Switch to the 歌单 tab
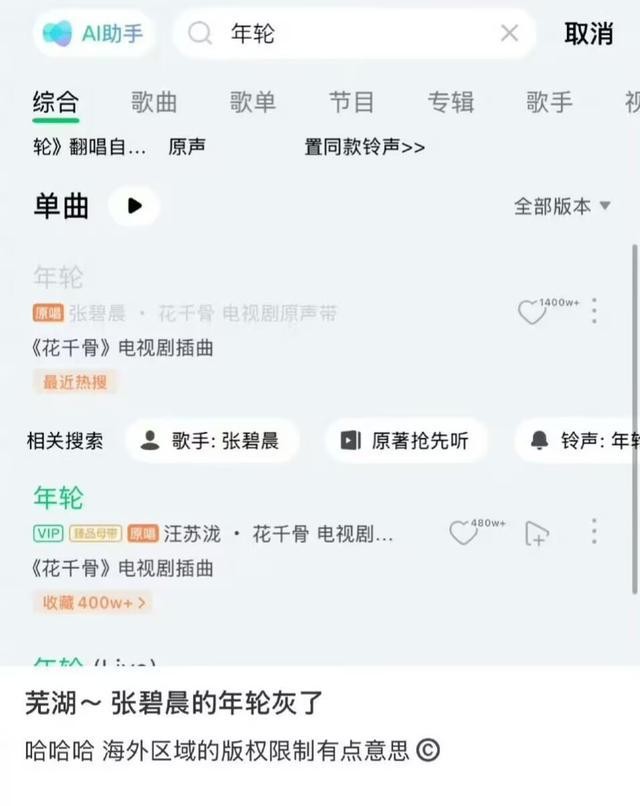 point(252,102)
